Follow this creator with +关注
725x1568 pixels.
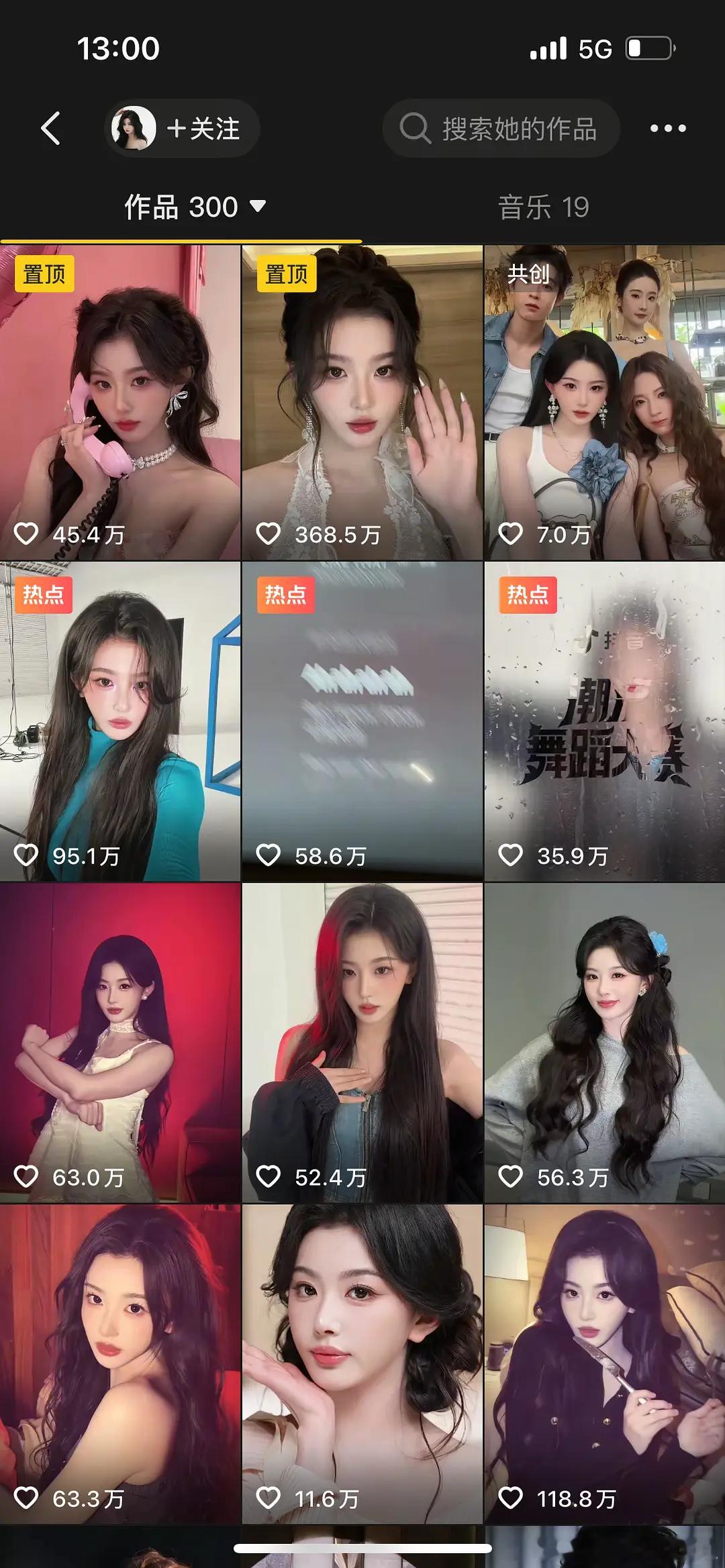pyautogui.click(x=203, y=129)
